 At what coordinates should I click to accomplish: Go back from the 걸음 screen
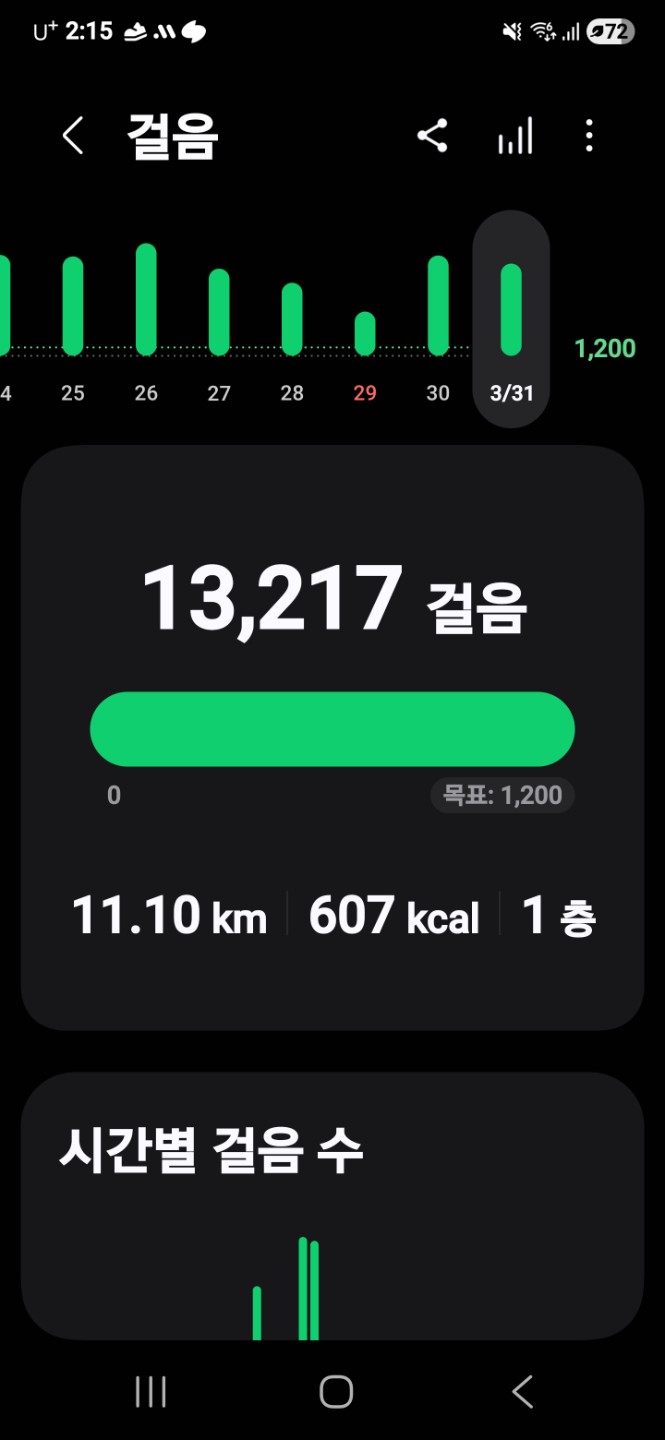coord(73,136)
